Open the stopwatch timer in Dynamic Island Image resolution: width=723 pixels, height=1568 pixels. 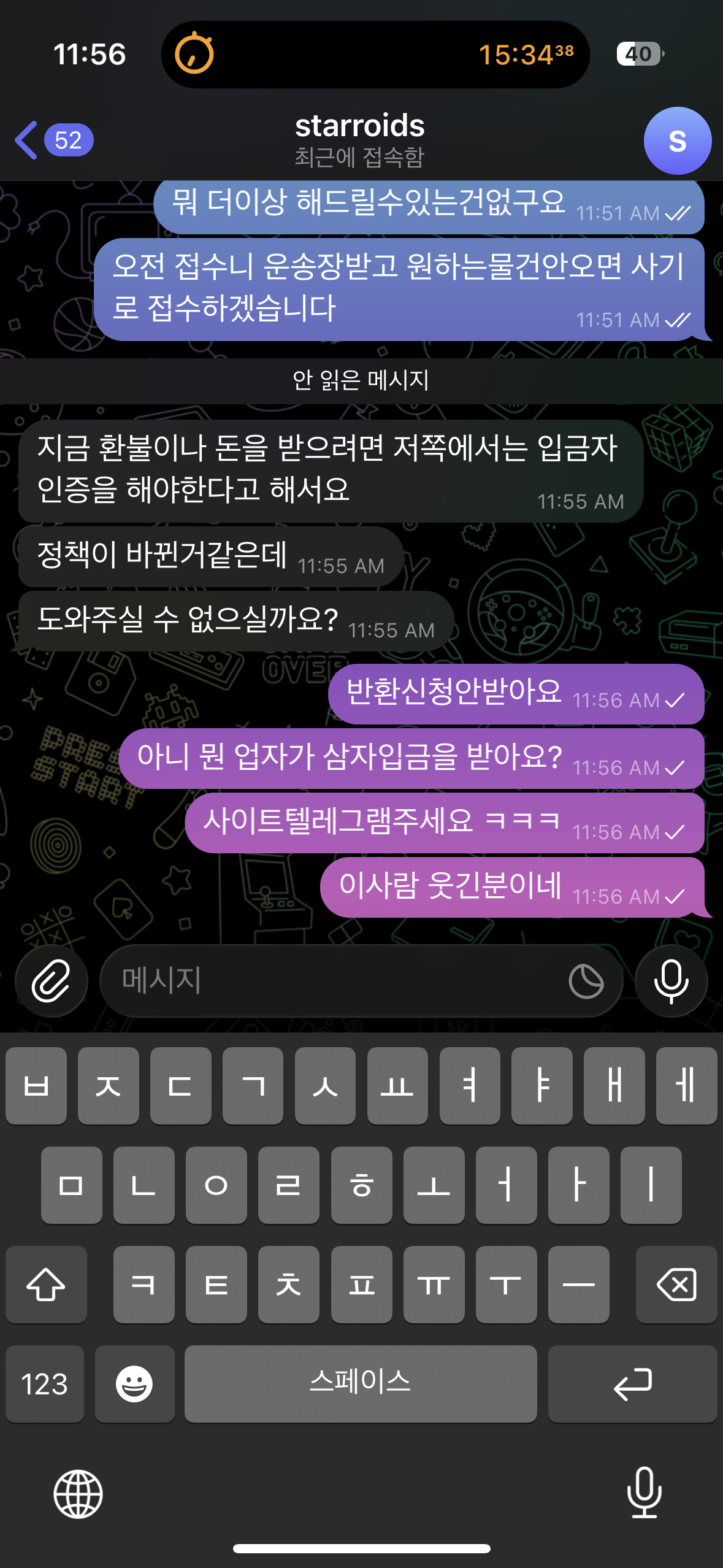point(375,55)
